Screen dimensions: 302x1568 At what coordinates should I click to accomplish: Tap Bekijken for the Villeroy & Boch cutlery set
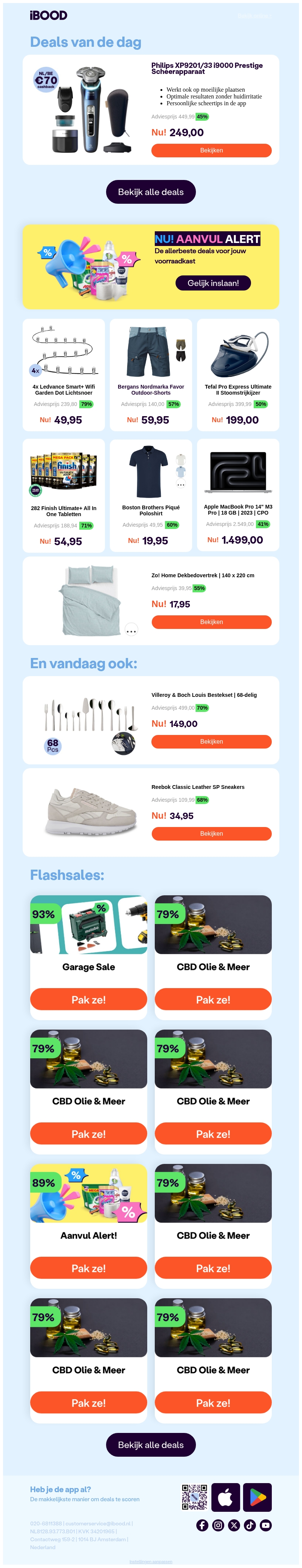[x=211, y=741]
